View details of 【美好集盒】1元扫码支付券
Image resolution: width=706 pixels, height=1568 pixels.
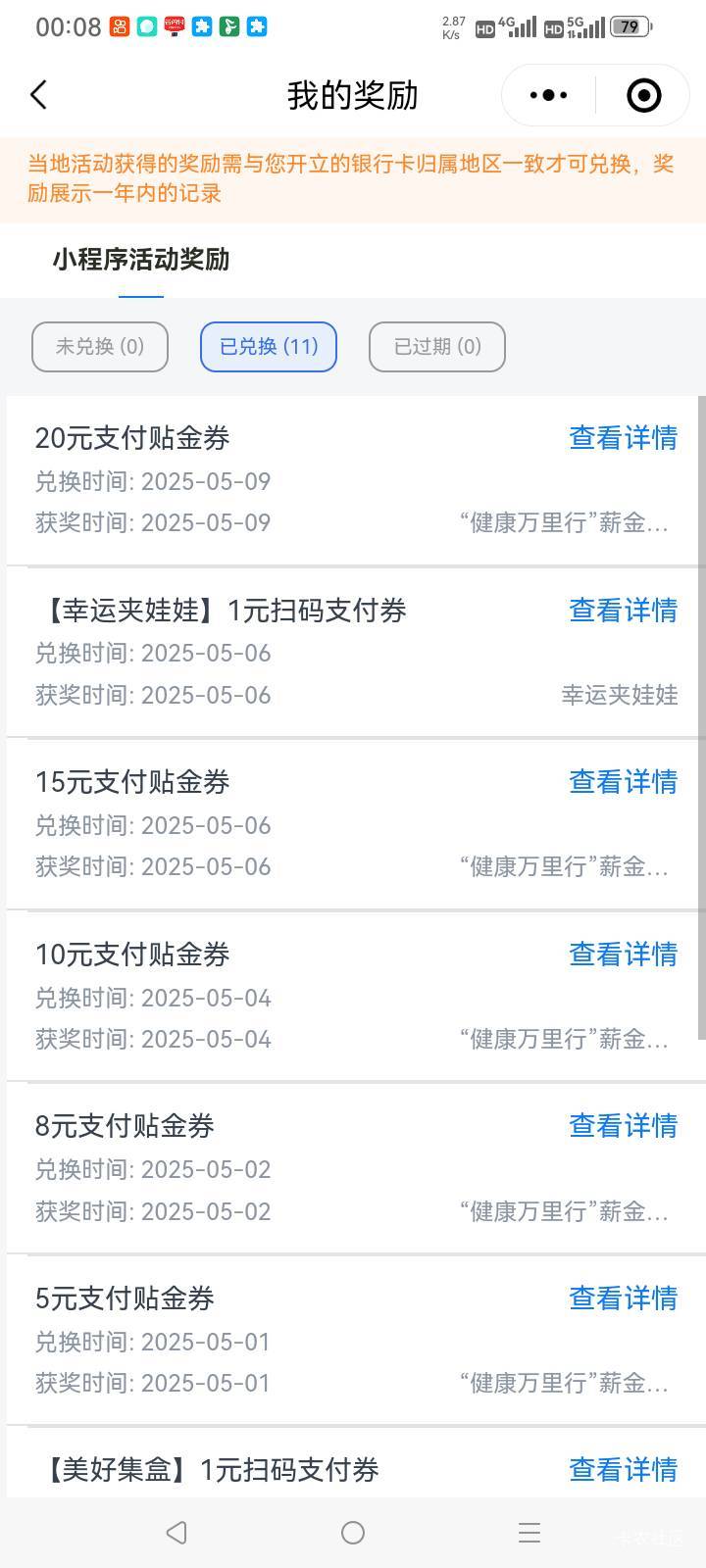624,1470
